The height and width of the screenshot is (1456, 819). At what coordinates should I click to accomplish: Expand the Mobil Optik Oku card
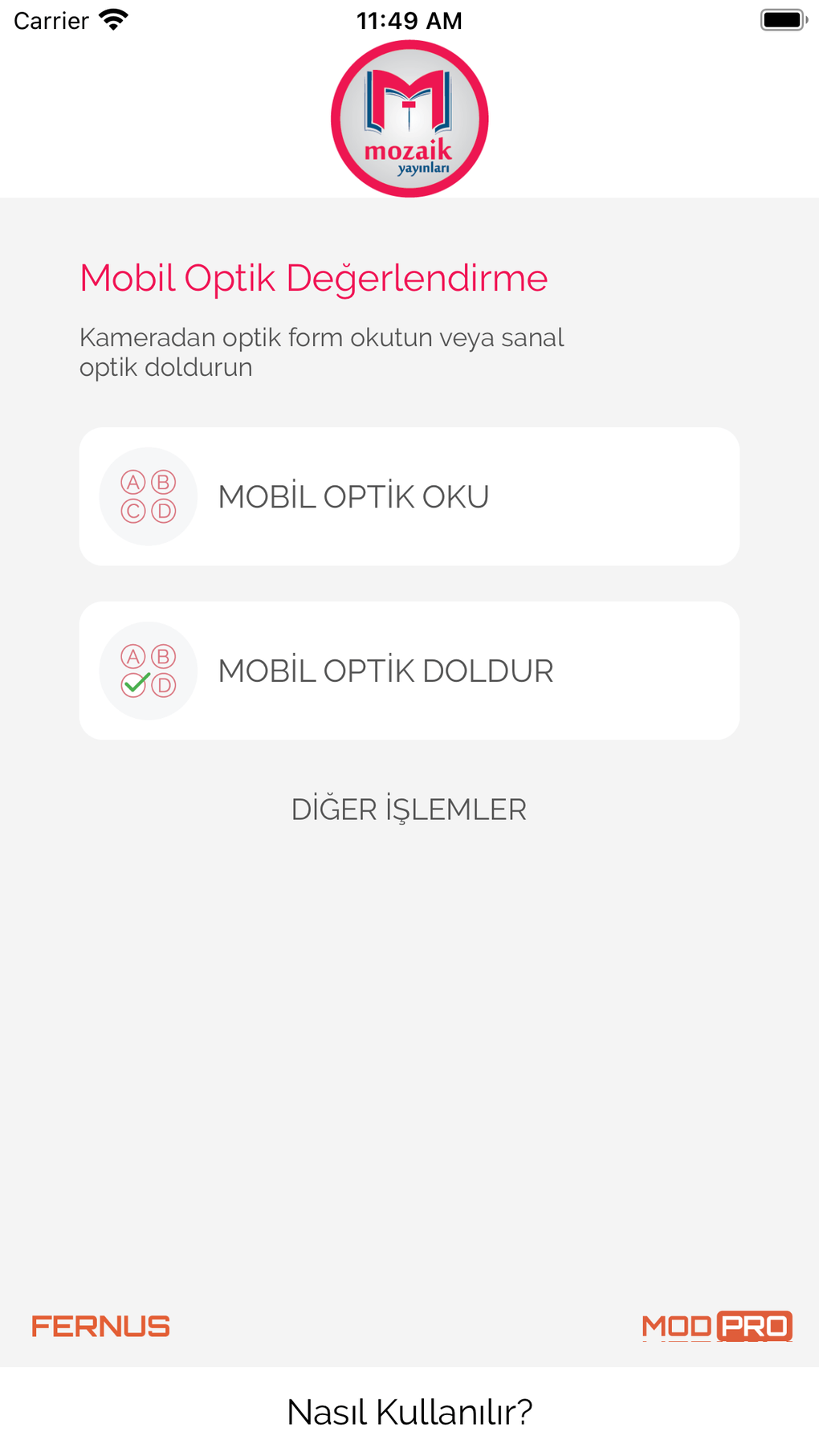coord(409,496)
